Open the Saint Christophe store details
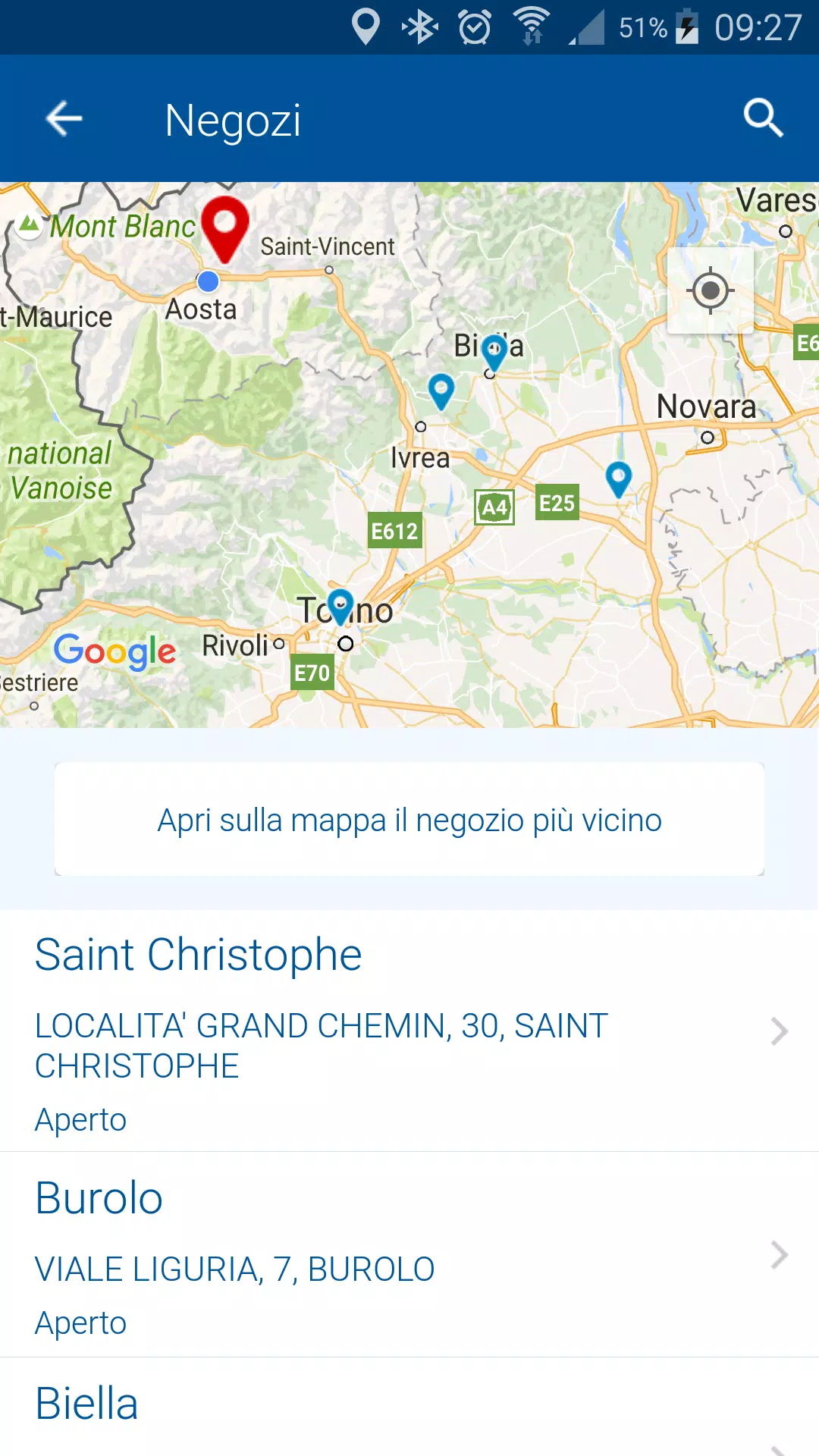This screenshot has height=1456, width=819. coord(409,1031)
